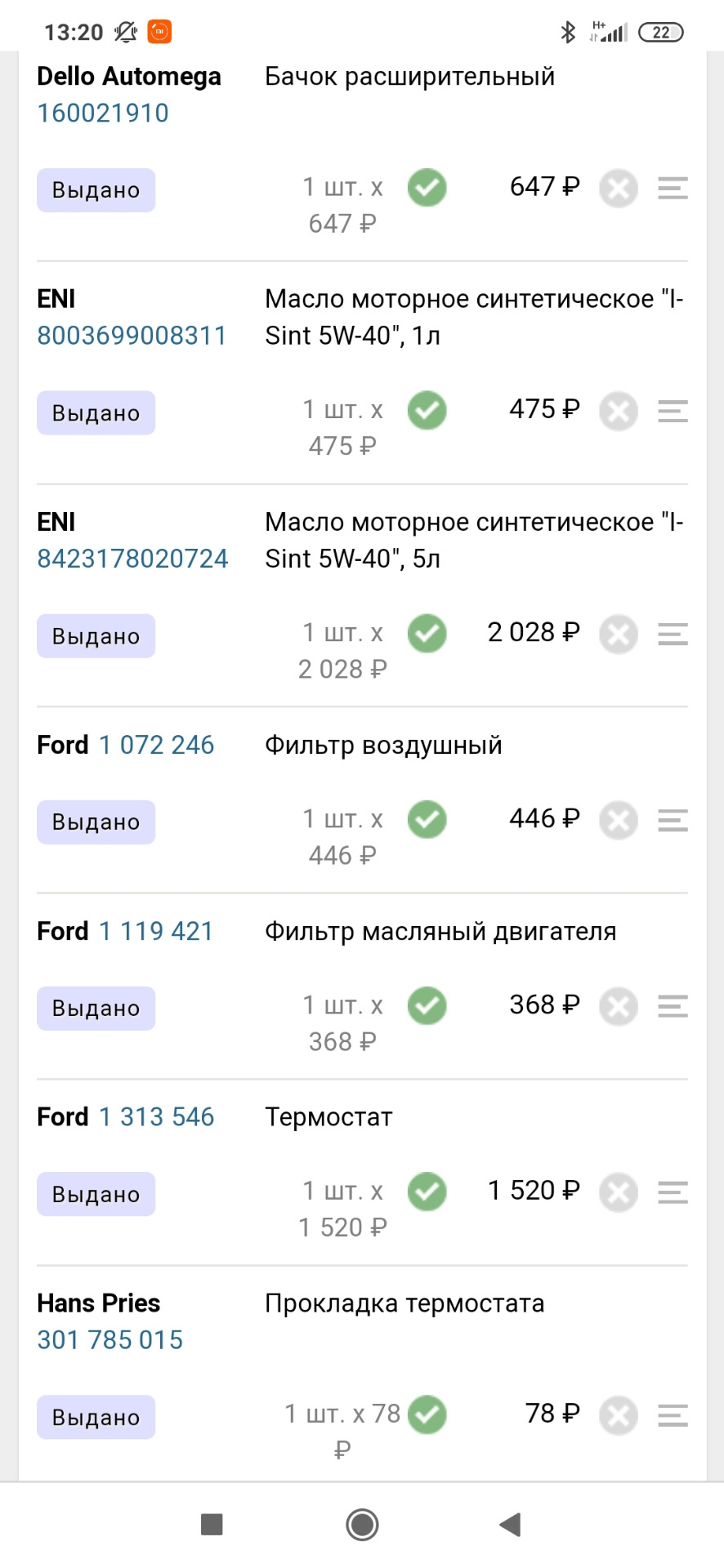Open actions menu for Dello Automega item
This screenshot has height=1568, width=724.
(x=672, y=188)
